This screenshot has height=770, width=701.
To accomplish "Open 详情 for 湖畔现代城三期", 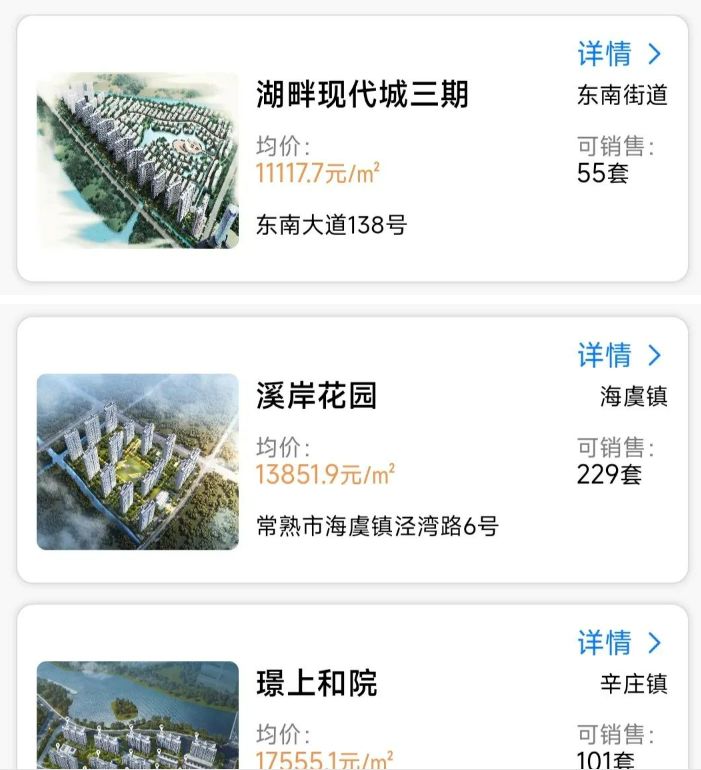I will coord(619,54).
